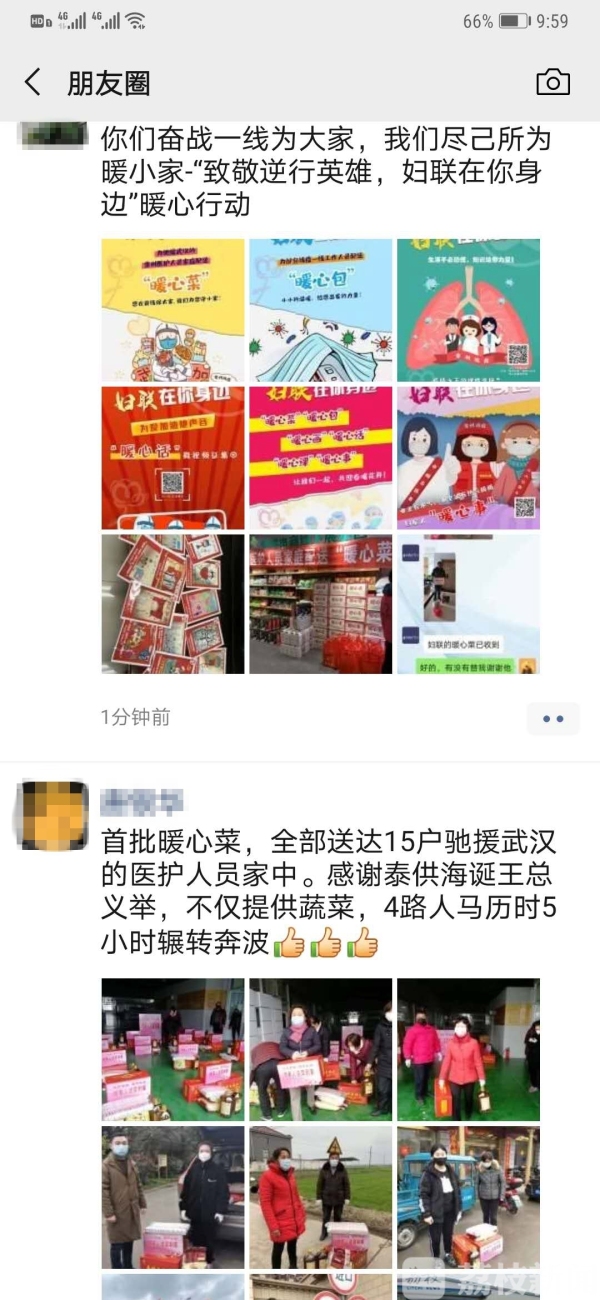Image resolution: width=600 pixels, height=1300 pixels.
Task: View the photo of red greeting cards
Action: click(172, 604)
